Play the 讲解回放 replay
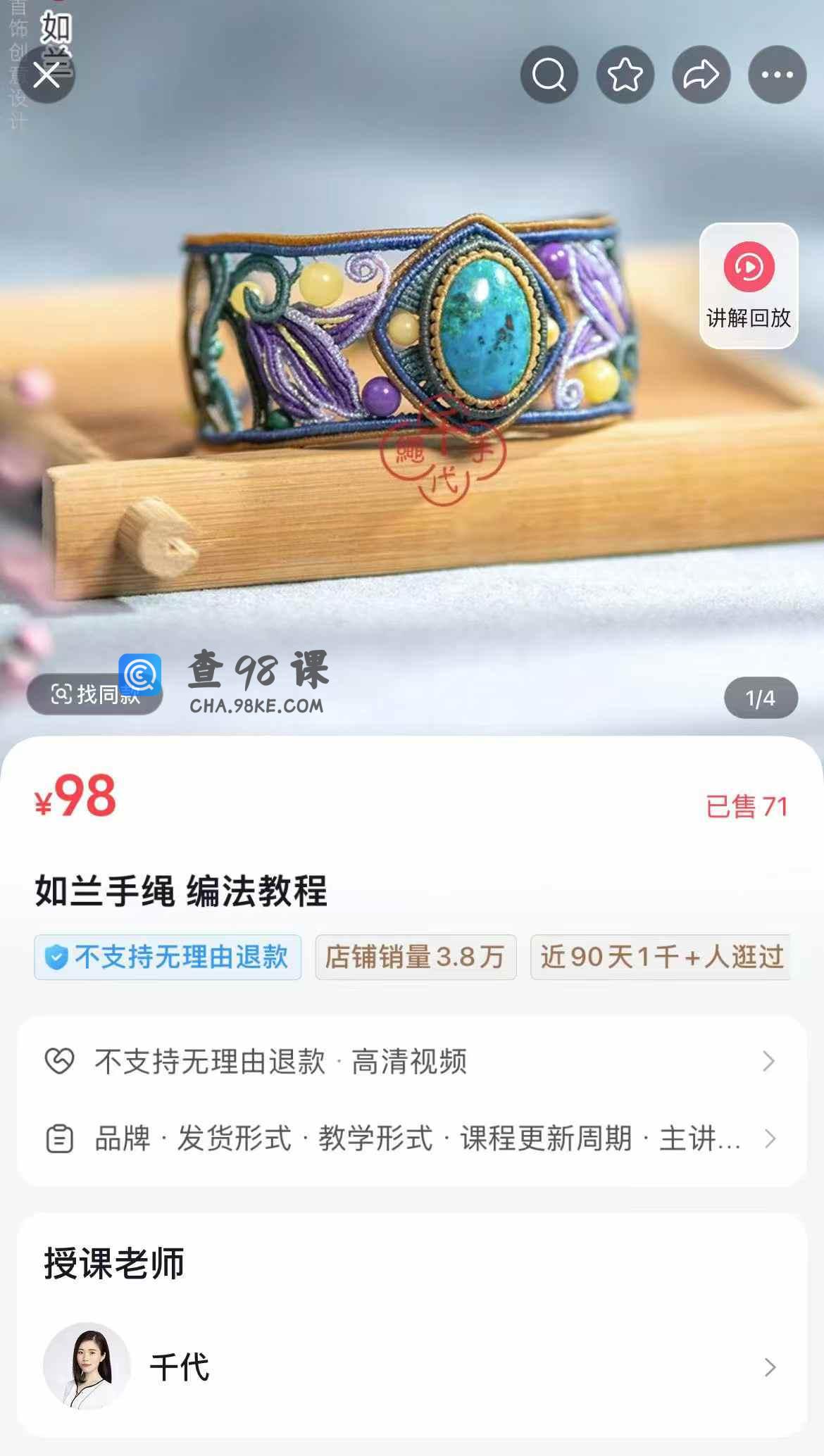This screenshot has height=1456, width=824. coord(749,285)
